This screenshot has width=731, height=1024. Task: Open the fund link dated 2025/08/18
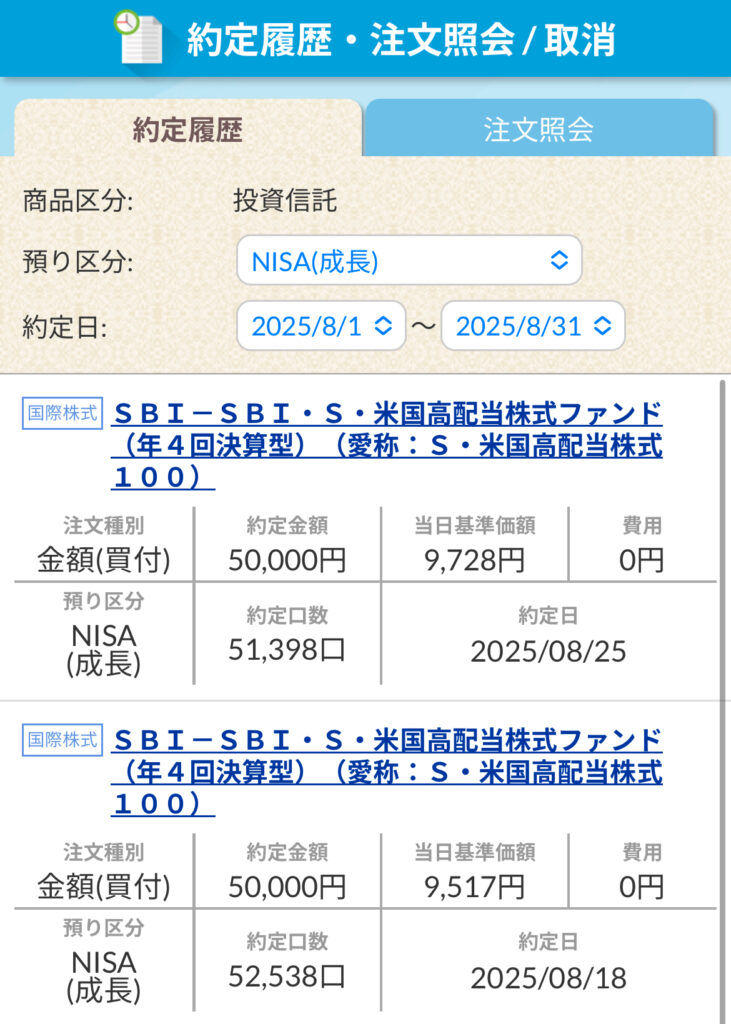point(387,772)
